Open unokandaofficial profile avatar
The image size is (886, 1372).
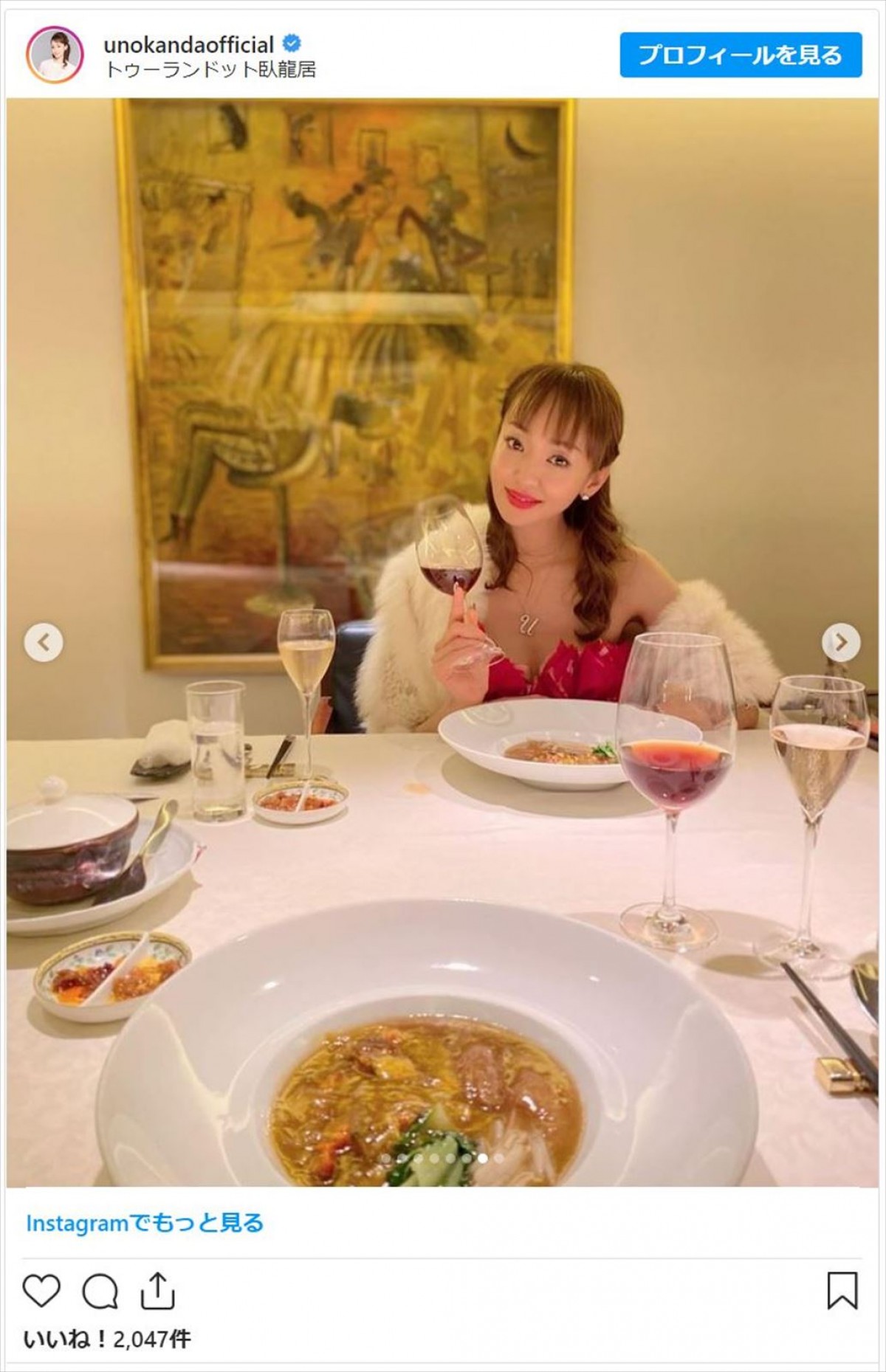point(55,55)
